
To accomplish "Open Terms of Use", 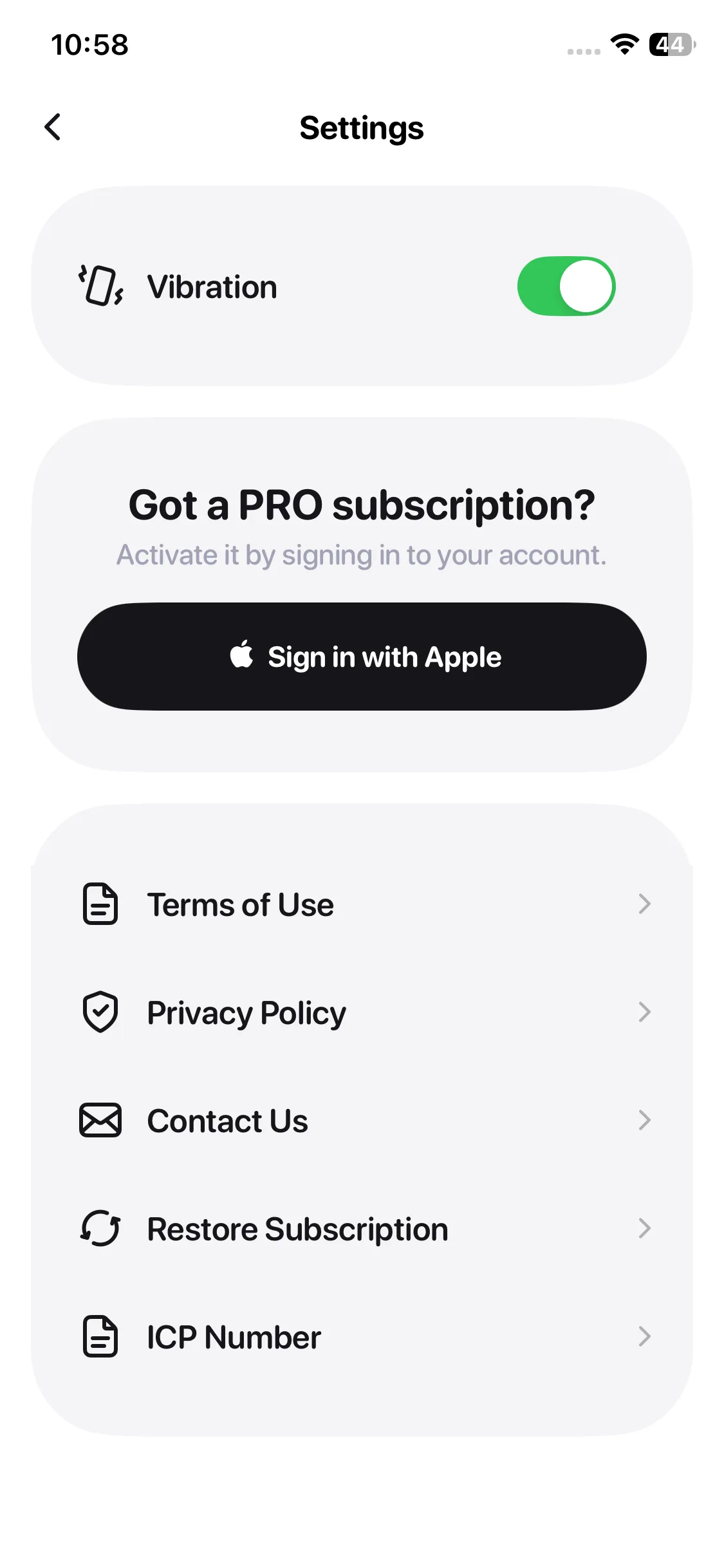I will [362, 904].
